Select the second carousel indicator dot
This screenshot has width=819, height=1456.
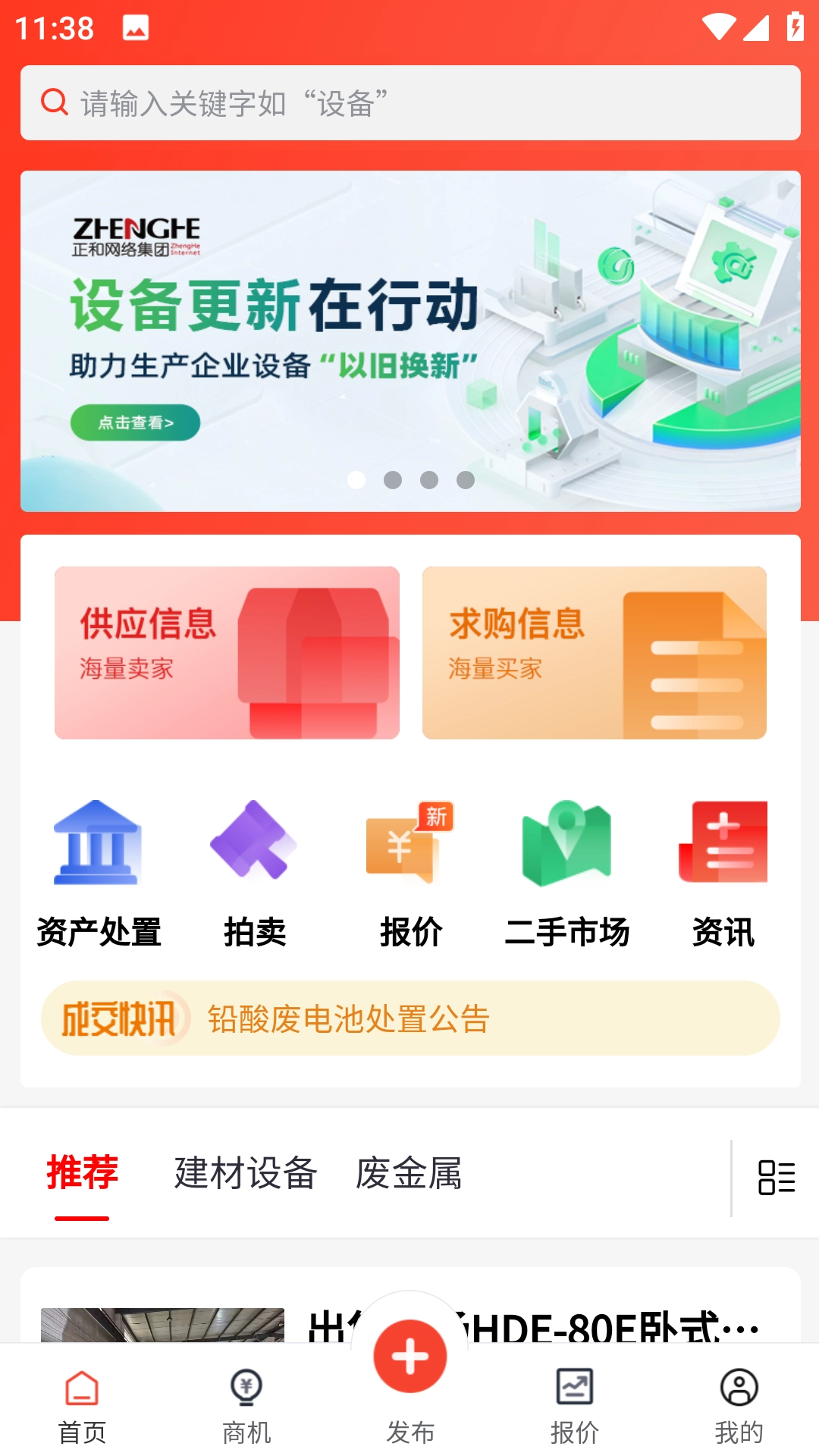click(392, 479)
